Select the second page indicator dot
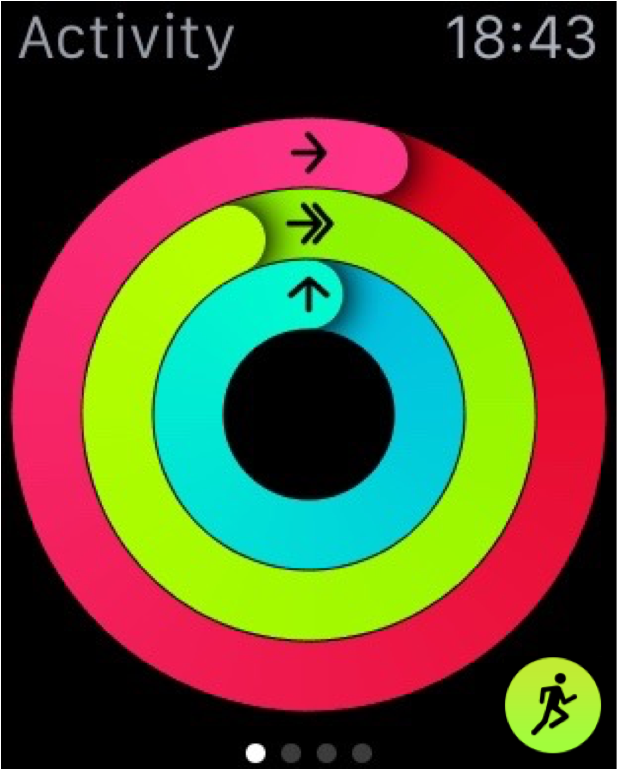The width and height of the screenshot is (617, 769). tap(291, 752)
